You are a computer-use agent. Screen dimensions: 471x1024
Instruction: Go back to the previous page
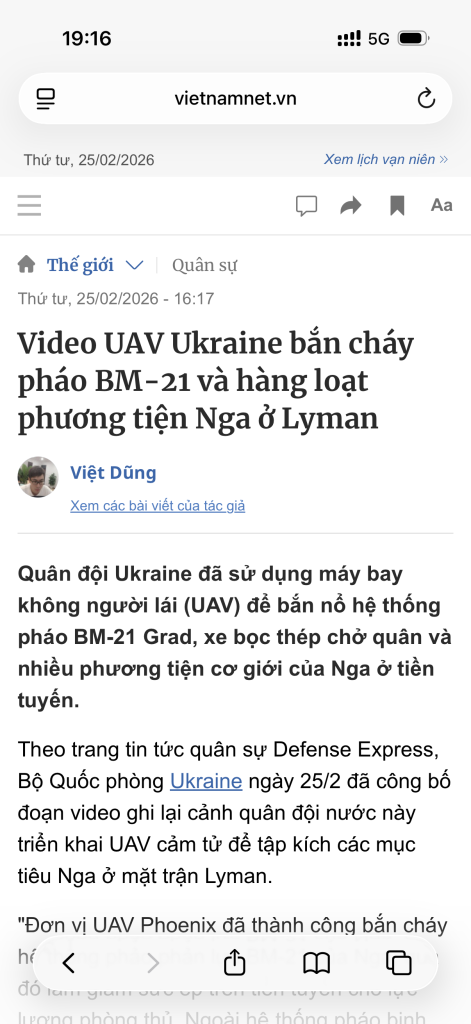tap(69, 963)
